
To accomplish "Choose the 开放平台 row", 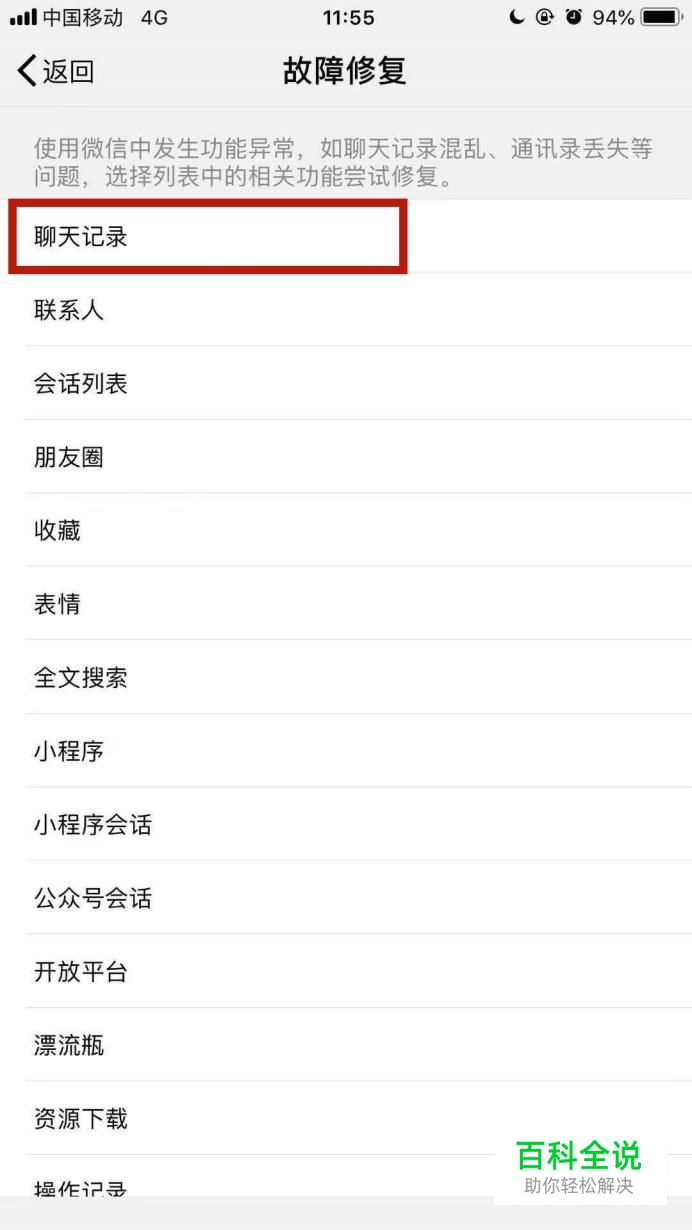I will (346, 971).
